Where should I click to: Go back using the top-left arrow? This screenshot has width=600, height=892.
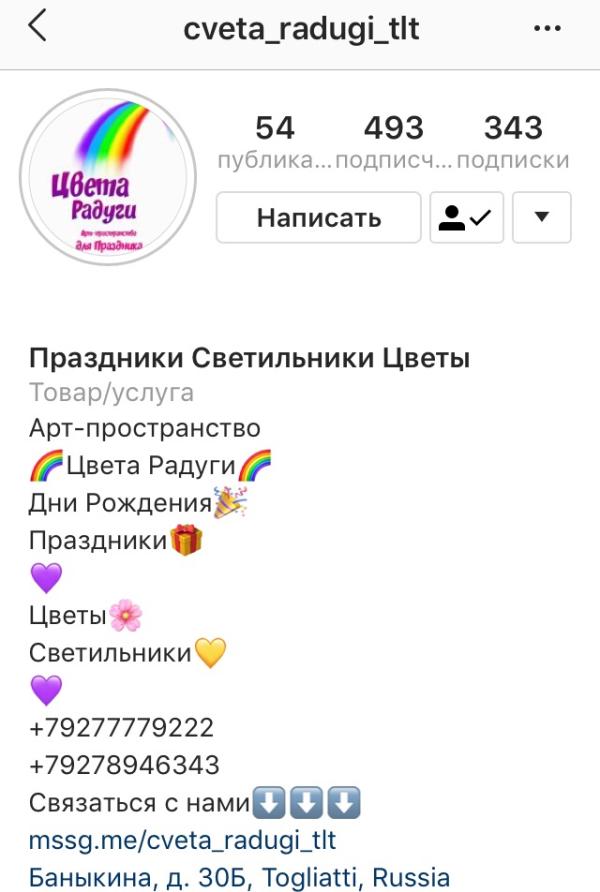(x=38, y=27)
